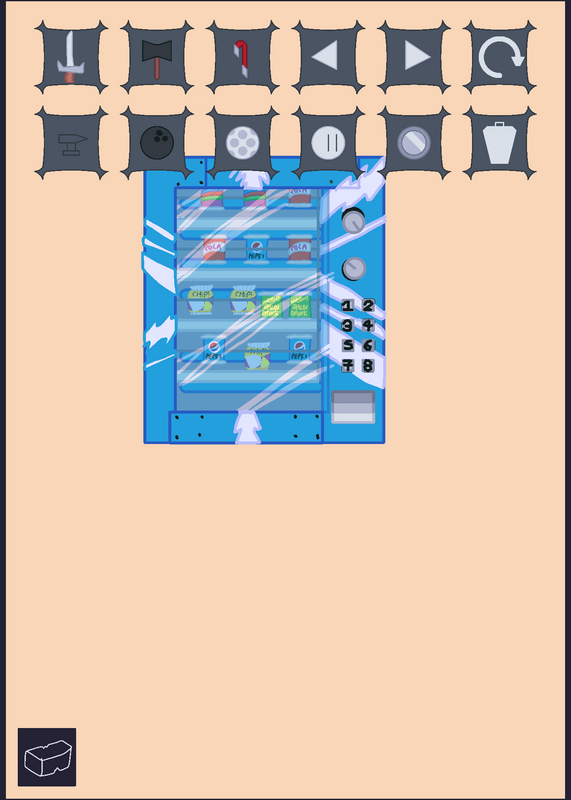Screen dimensions: 571x800
Task: Tap the left arrow button
Action: 328,57
